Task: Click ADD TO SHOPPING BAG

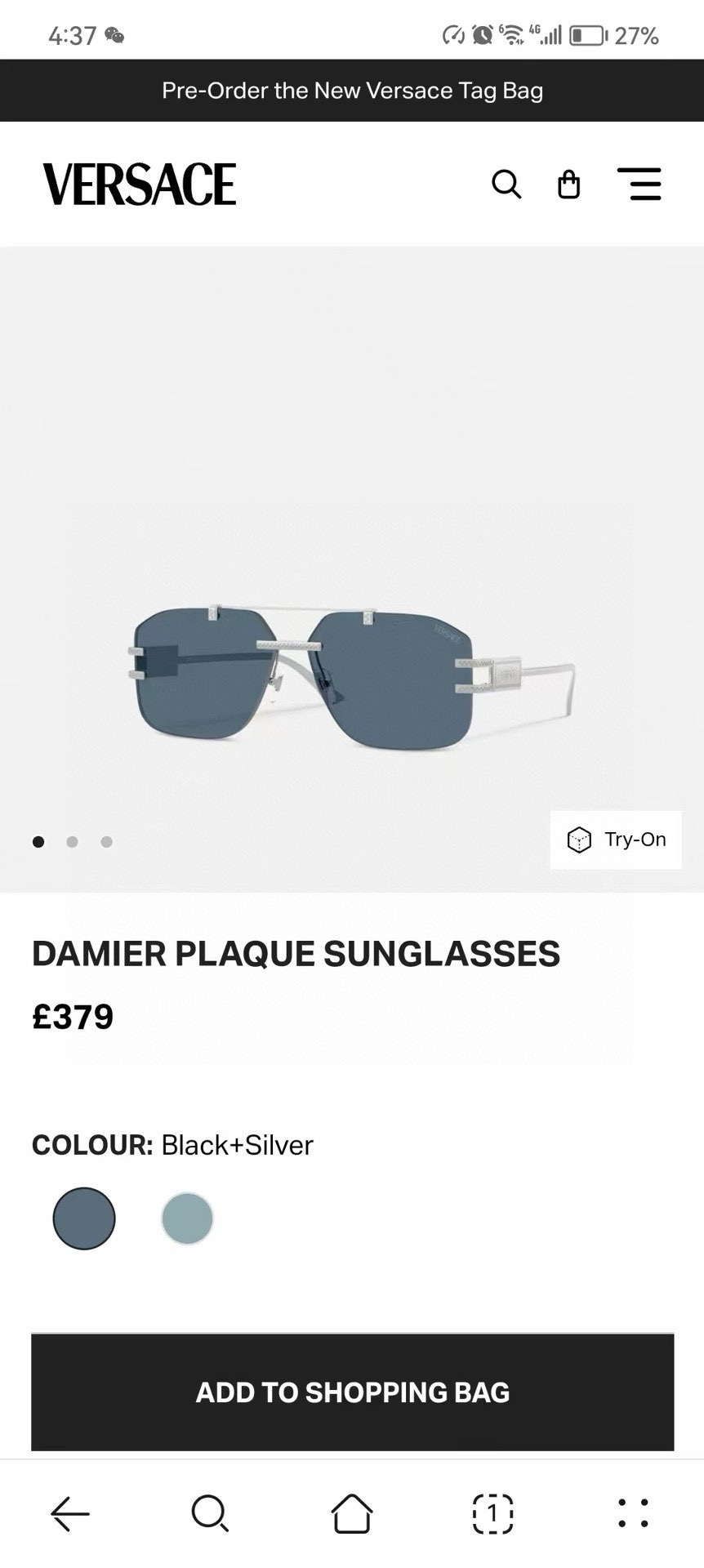Action: (x=351, y=1392)
